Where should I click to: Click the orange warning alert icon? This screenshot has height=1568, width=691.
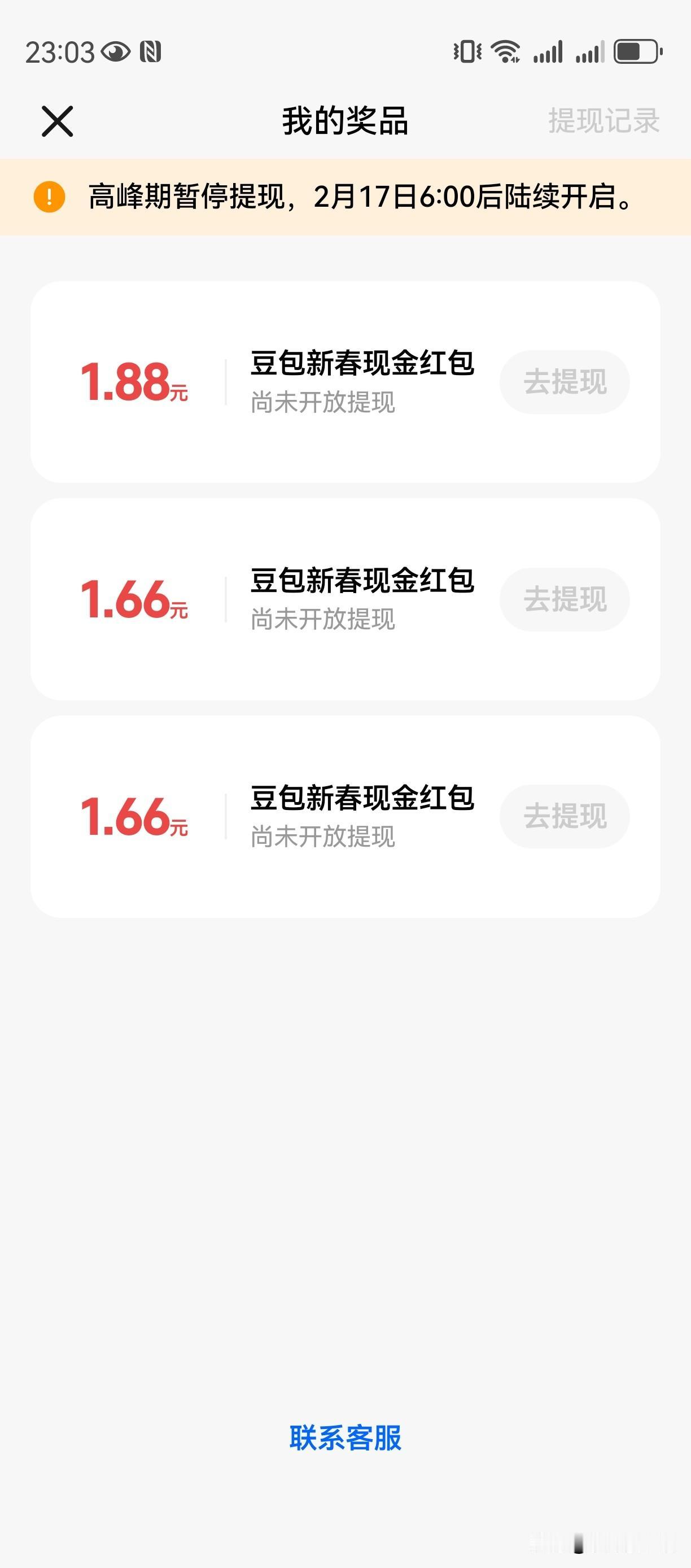(x=50, y=197)
